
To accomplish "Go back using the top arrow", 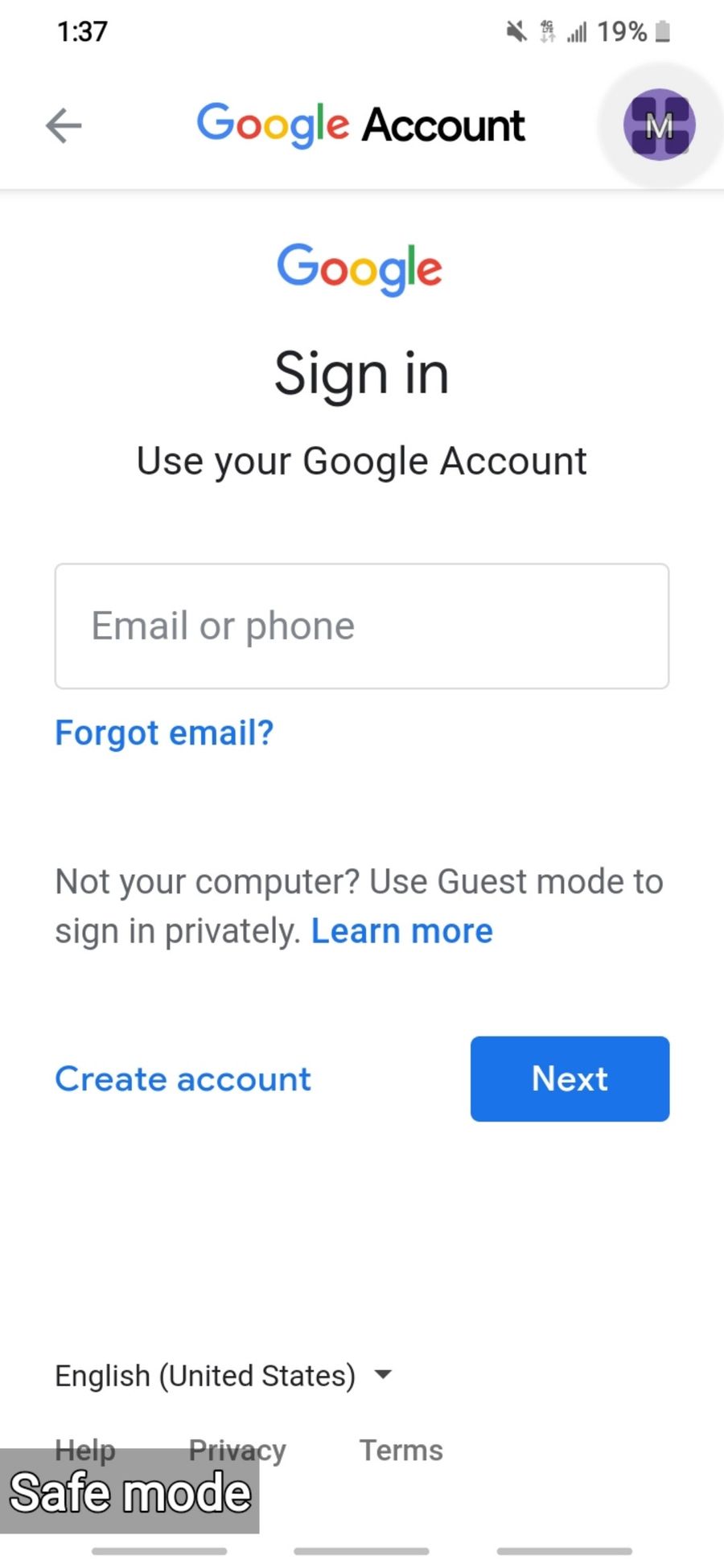I will point(64,126).
